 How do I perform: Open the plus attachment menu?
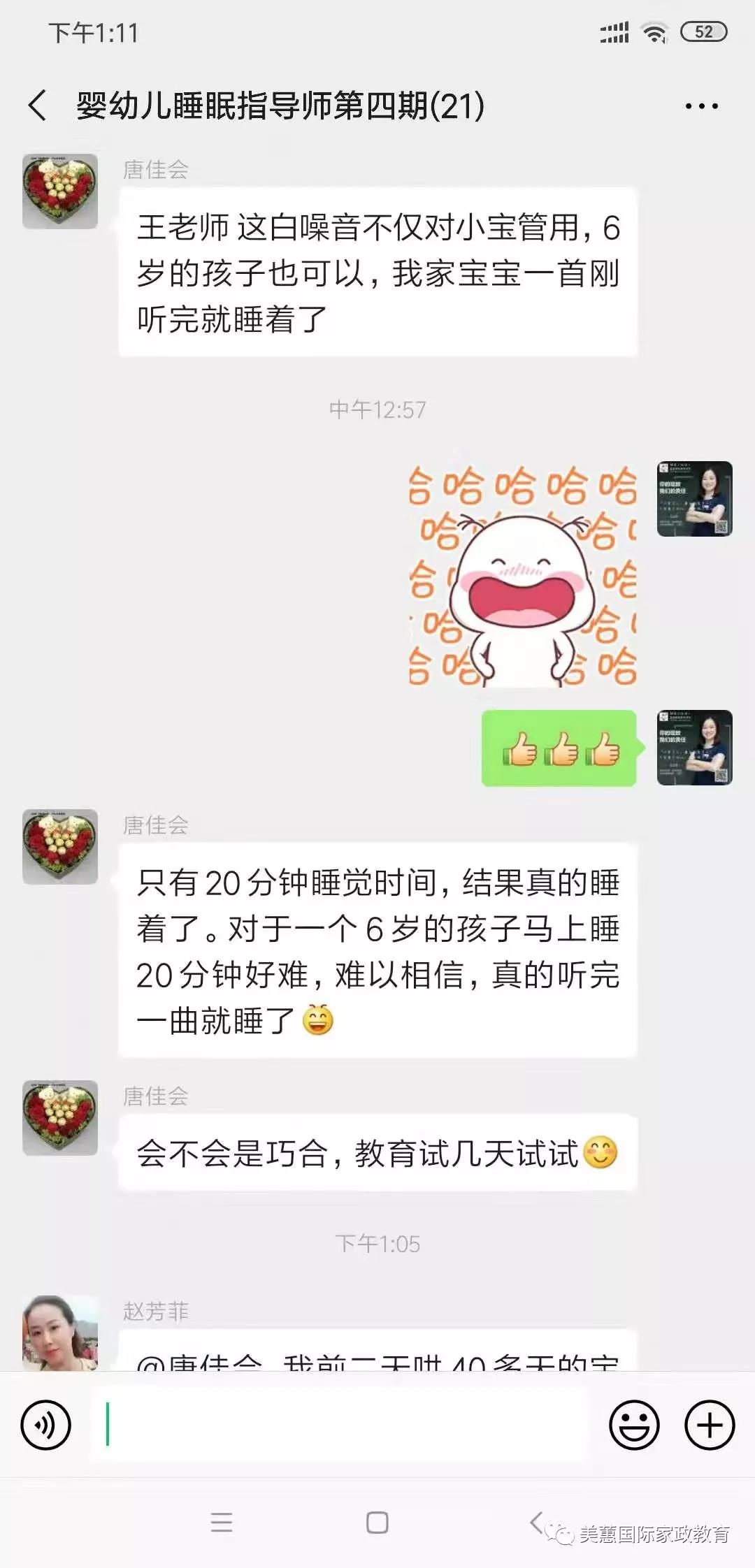point(709,1425)
